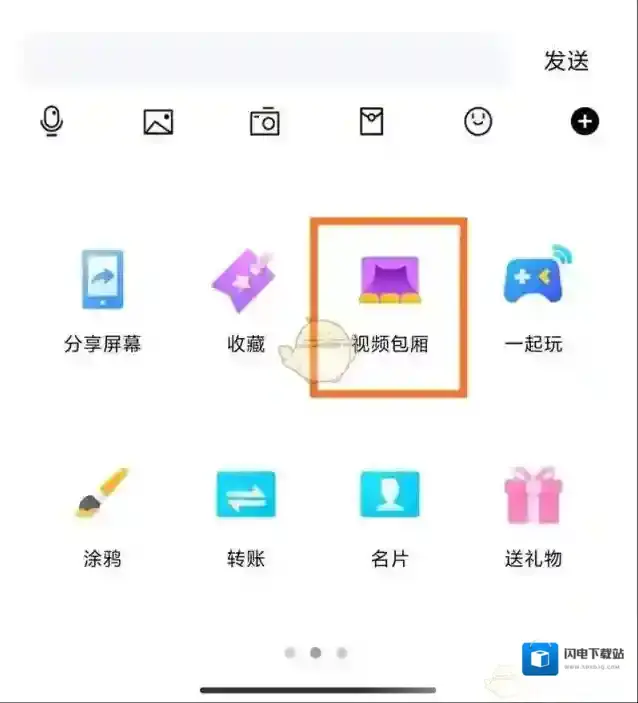Screen dimensions: 638x703
Task: Start a 涂鸦 doodle
Action: point(102,515)
